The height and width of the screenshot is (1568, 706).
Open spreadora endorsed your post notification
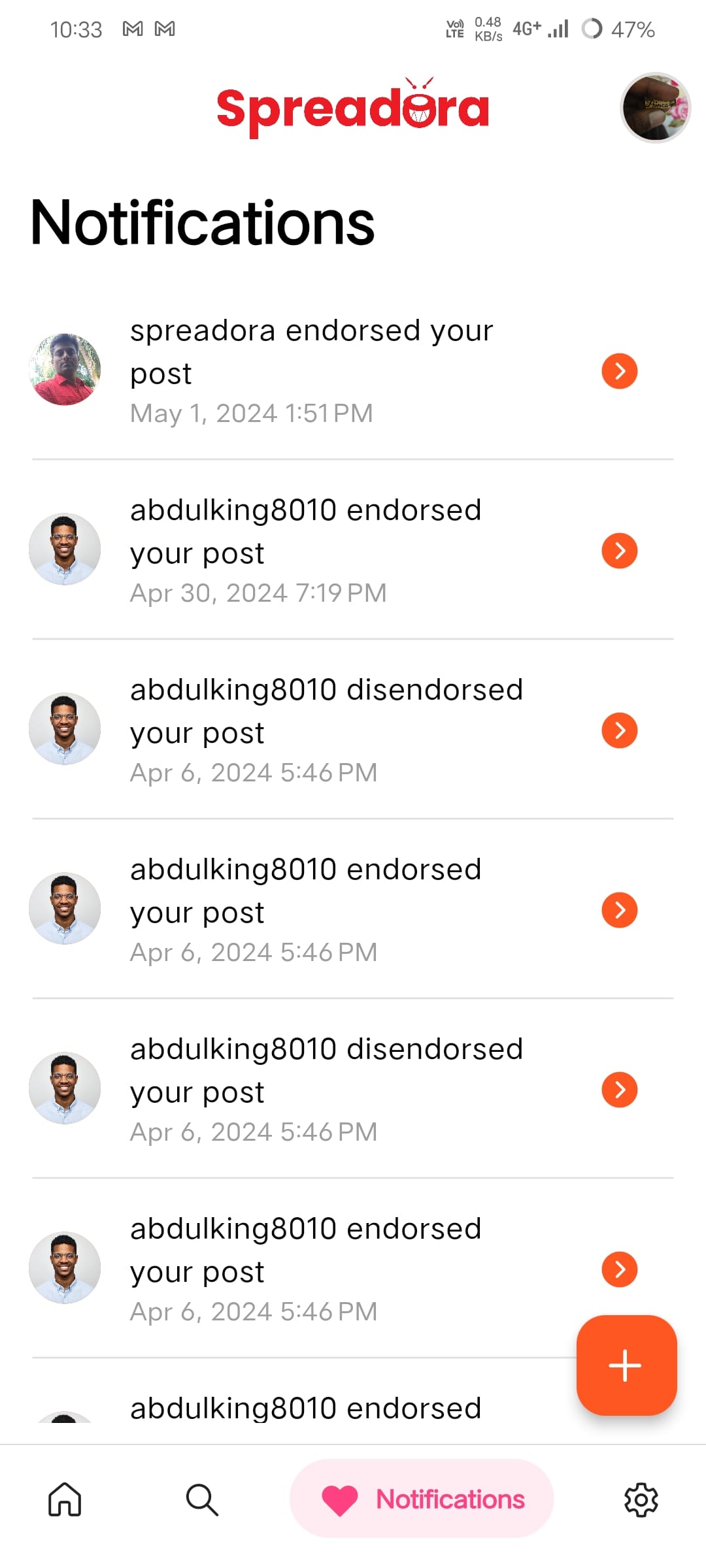353,370
